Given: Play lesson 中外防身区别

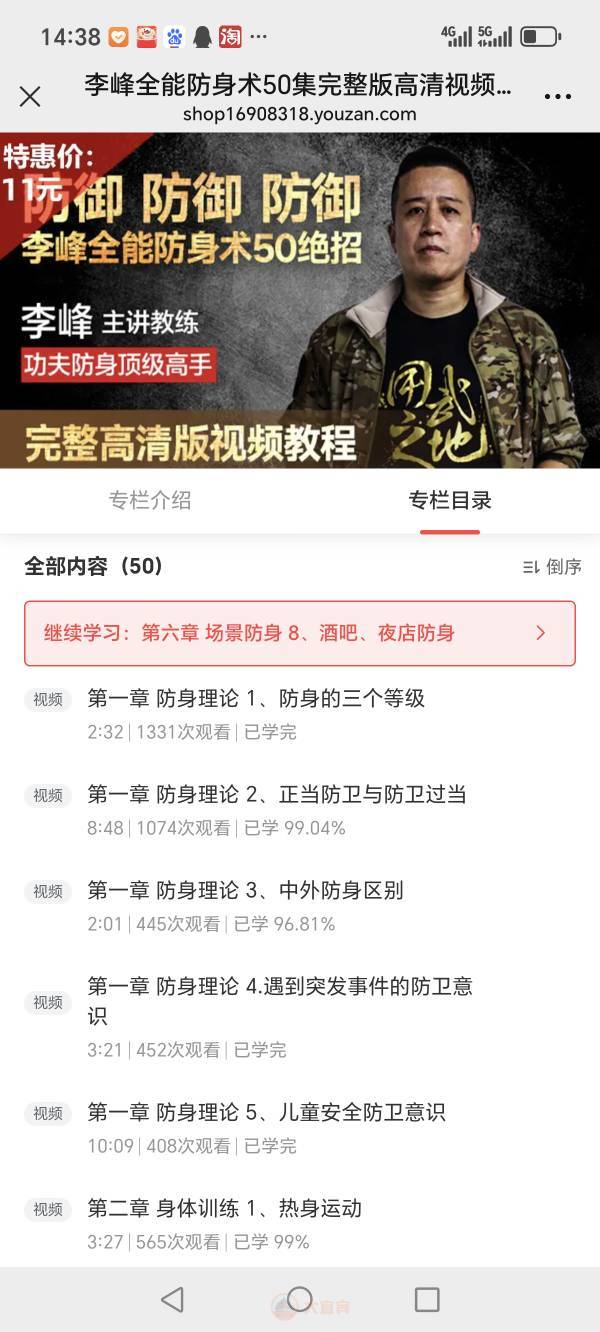Looking at the screenshot, I should [x=245, y=891].
